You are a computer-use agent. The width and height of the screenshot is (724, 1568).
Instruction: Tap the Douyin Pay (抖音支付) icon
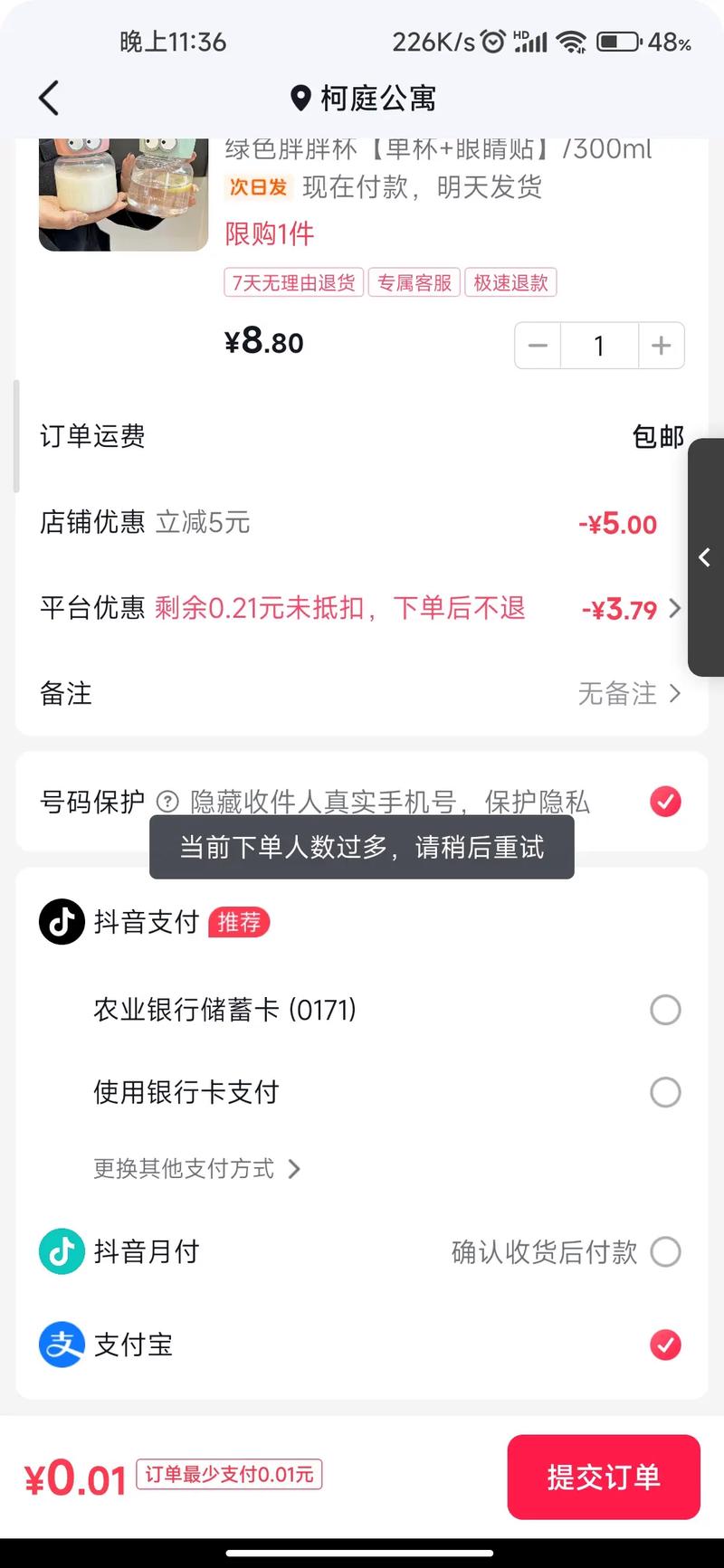click(x=62, y=921)
